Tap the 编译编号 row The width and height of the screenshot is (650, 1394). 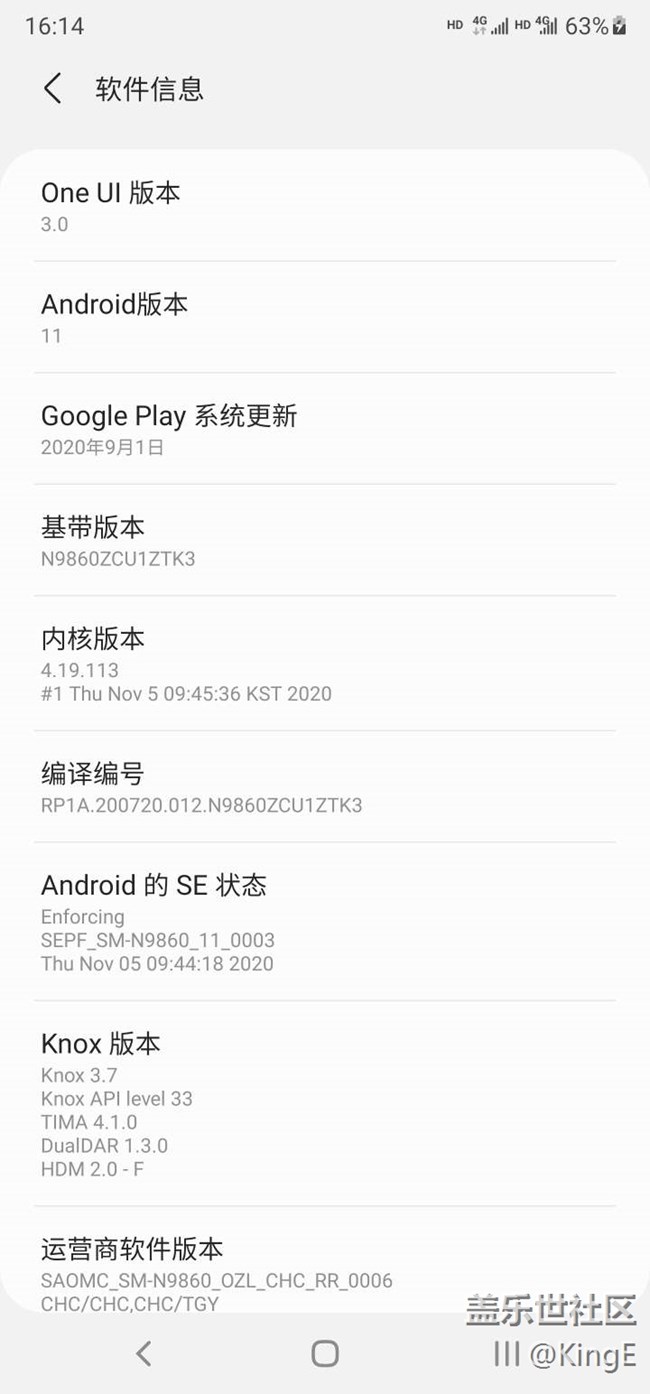pyautogui.click(x=324, y=787)
